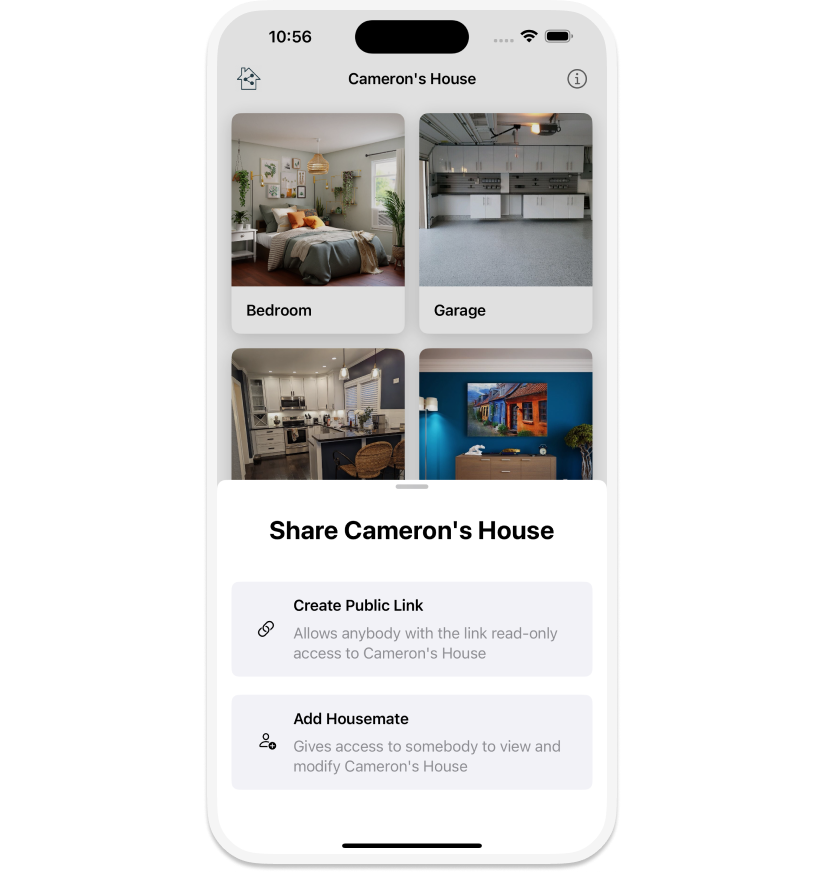Open the house sharing icon
Viewport: 825px width, 872px height.
249,79
